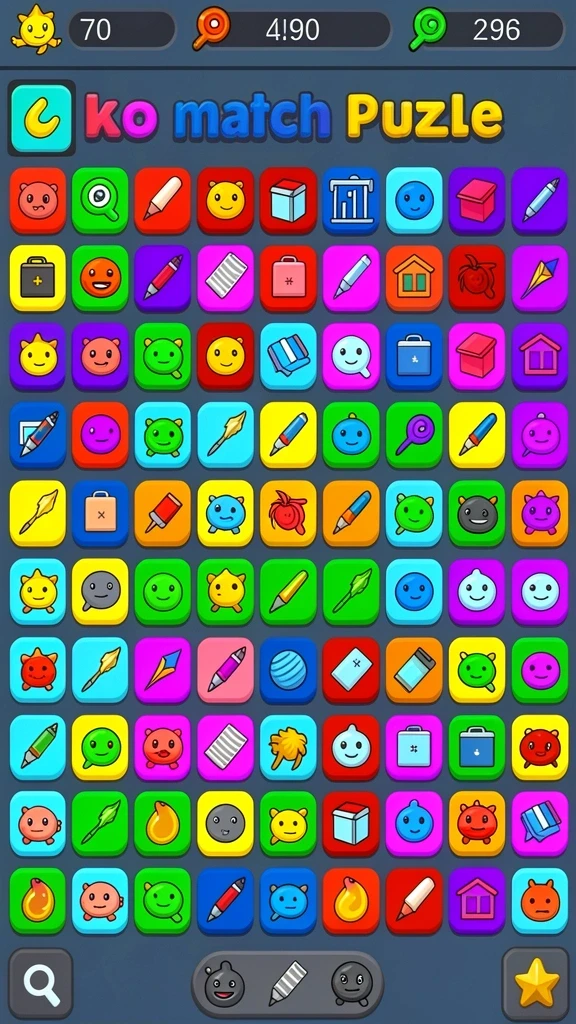Select the green tile with purple lollipop
The width and height of the screenshot is (576, 1024).
coord(414,435)
